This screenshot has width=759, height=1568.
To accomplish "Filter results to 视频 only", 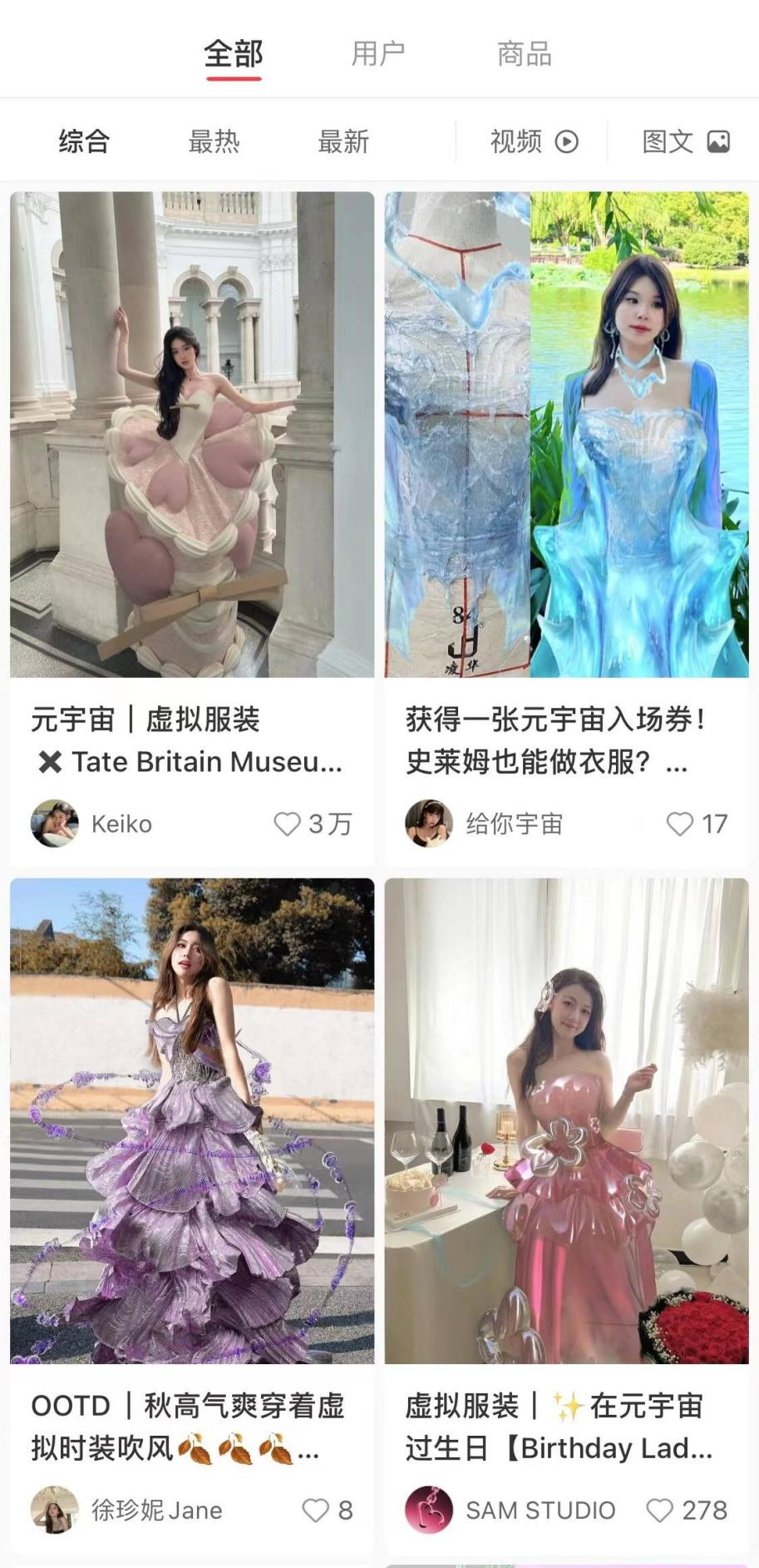I will click(534, 141).
